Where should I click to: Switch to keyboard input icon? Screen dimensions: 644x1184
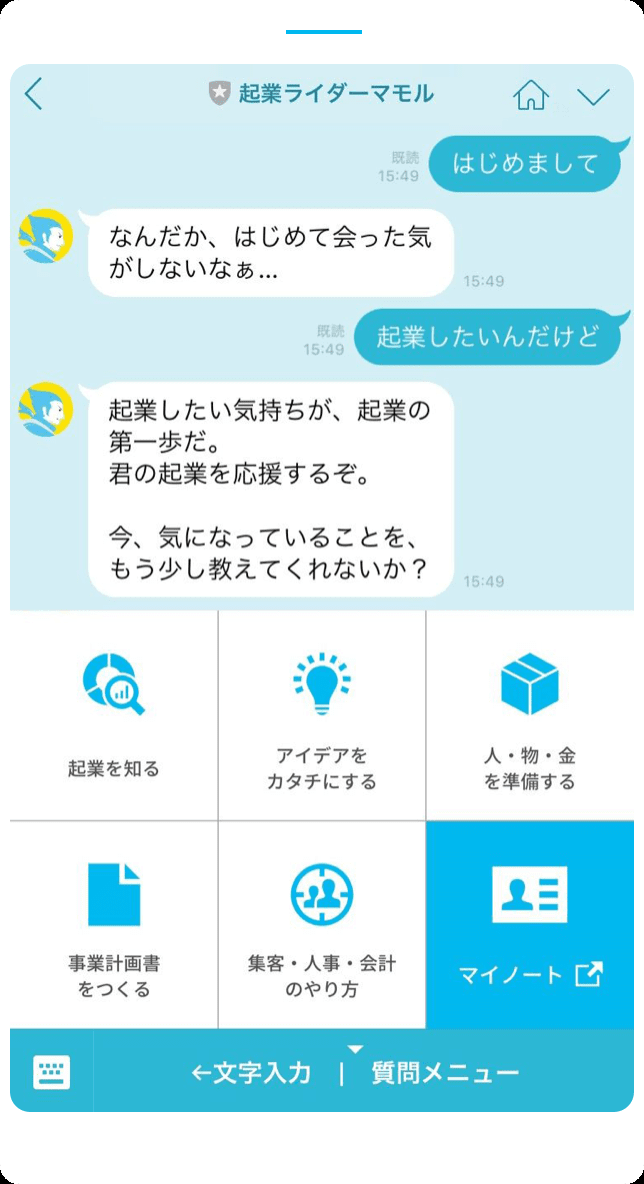click(51, 1071)
